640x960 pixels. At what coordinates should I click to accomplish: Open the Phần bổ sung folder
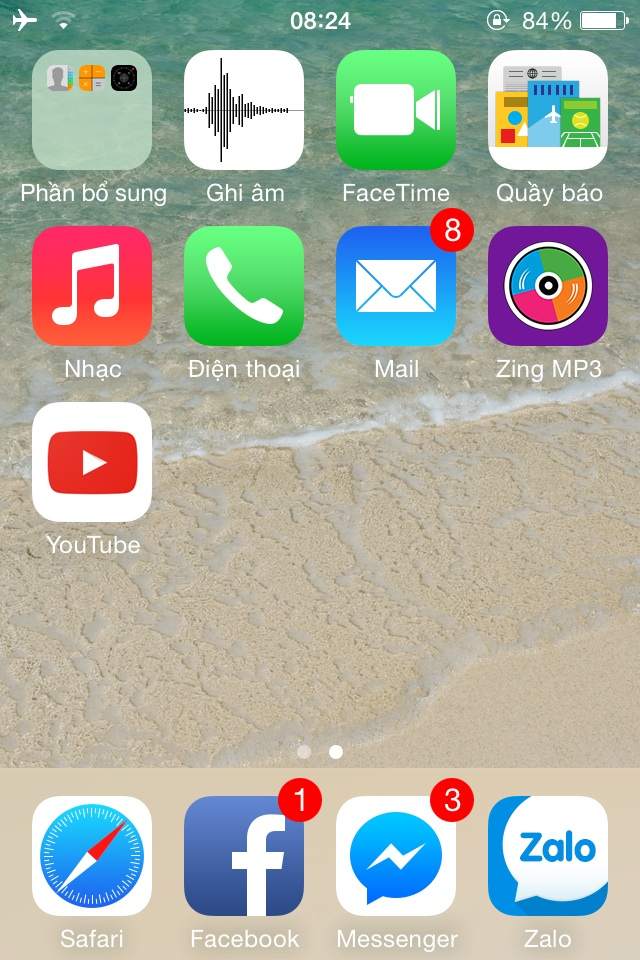[x=92, y=110]
